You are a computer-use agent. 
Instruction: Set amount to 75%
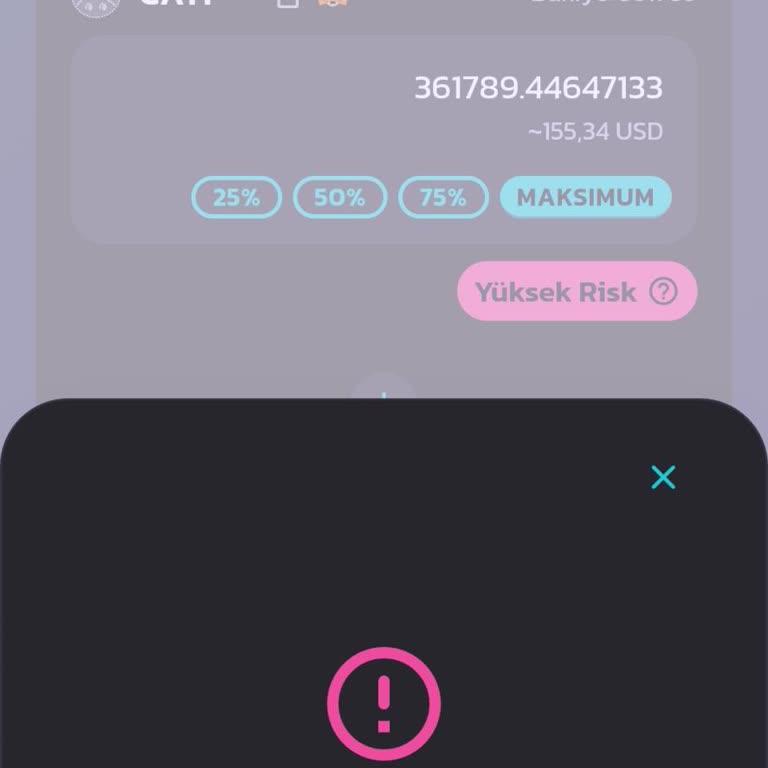pyautogui.click(x=443, y=197)
